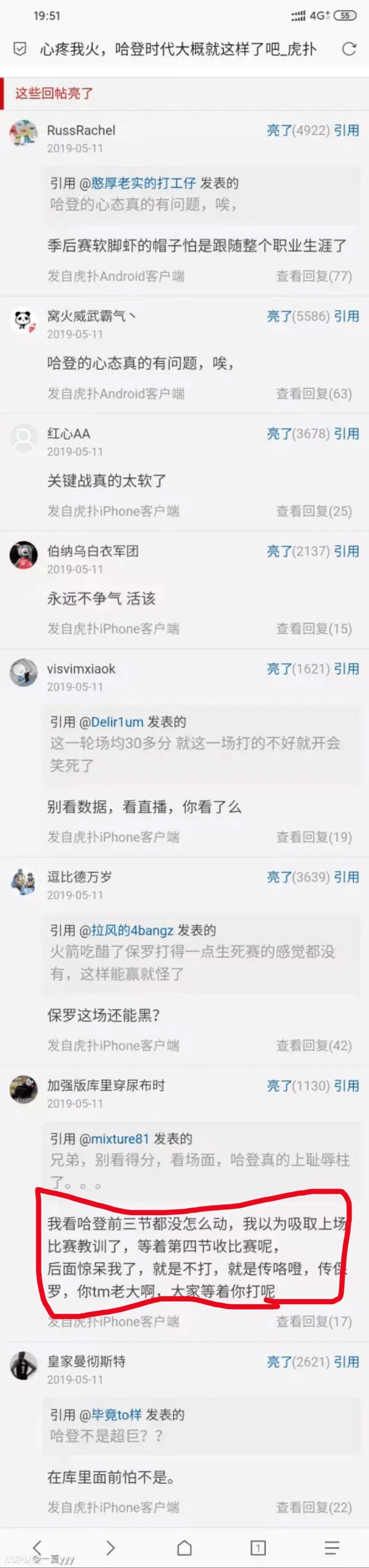Open @拉风的4bangz profile link

(x=132, y=930)
